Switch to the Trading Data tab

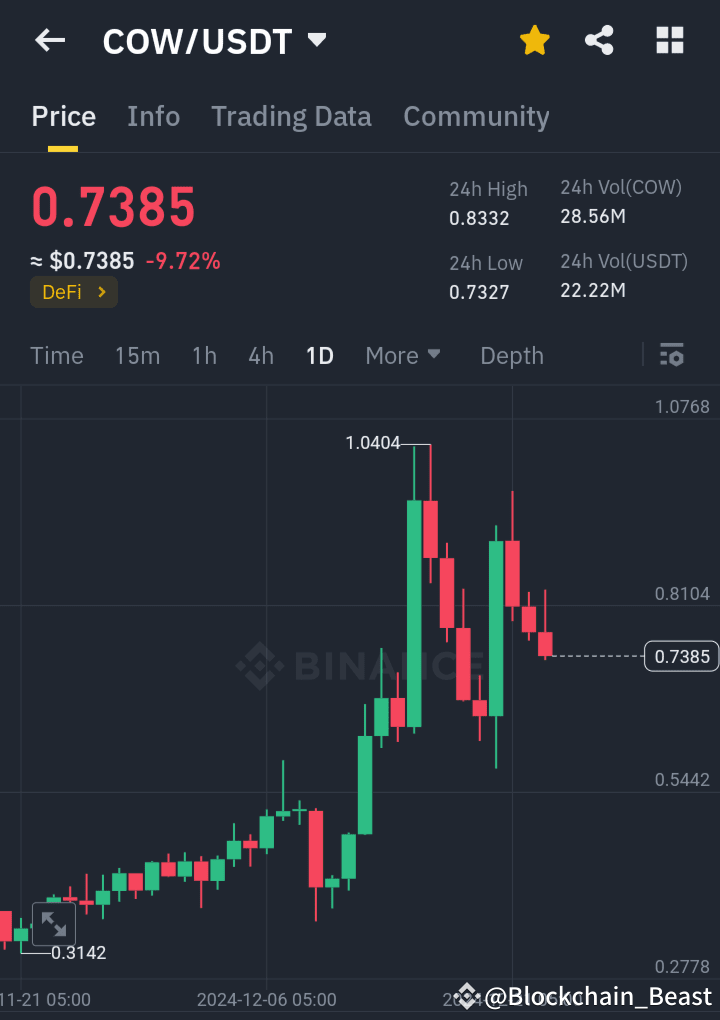point(291,116)
